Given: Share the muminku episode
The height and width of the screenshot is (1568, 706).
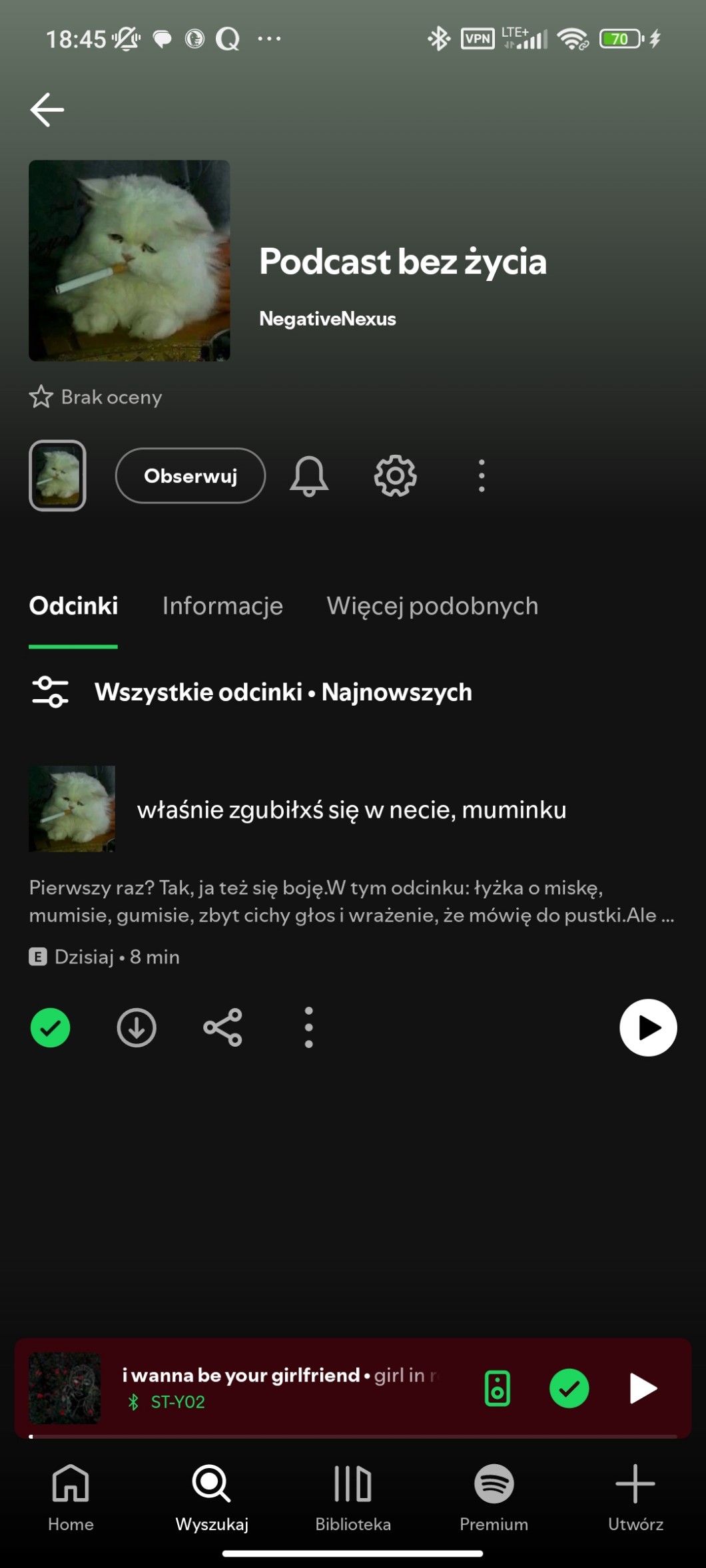Looking at the screenshot, I should tap(222, 1027).
